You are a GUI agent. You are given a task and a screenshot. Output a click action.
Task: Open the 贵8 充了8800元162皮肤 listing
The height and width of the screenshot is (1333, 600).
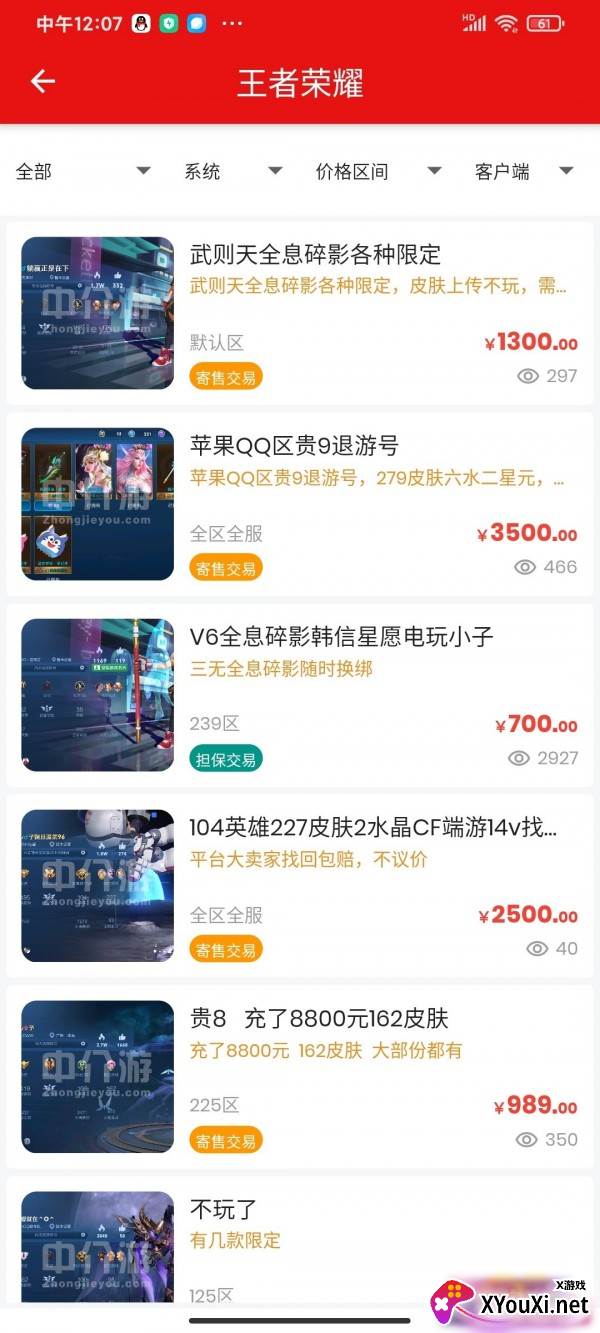click(x=319, y=1019)
